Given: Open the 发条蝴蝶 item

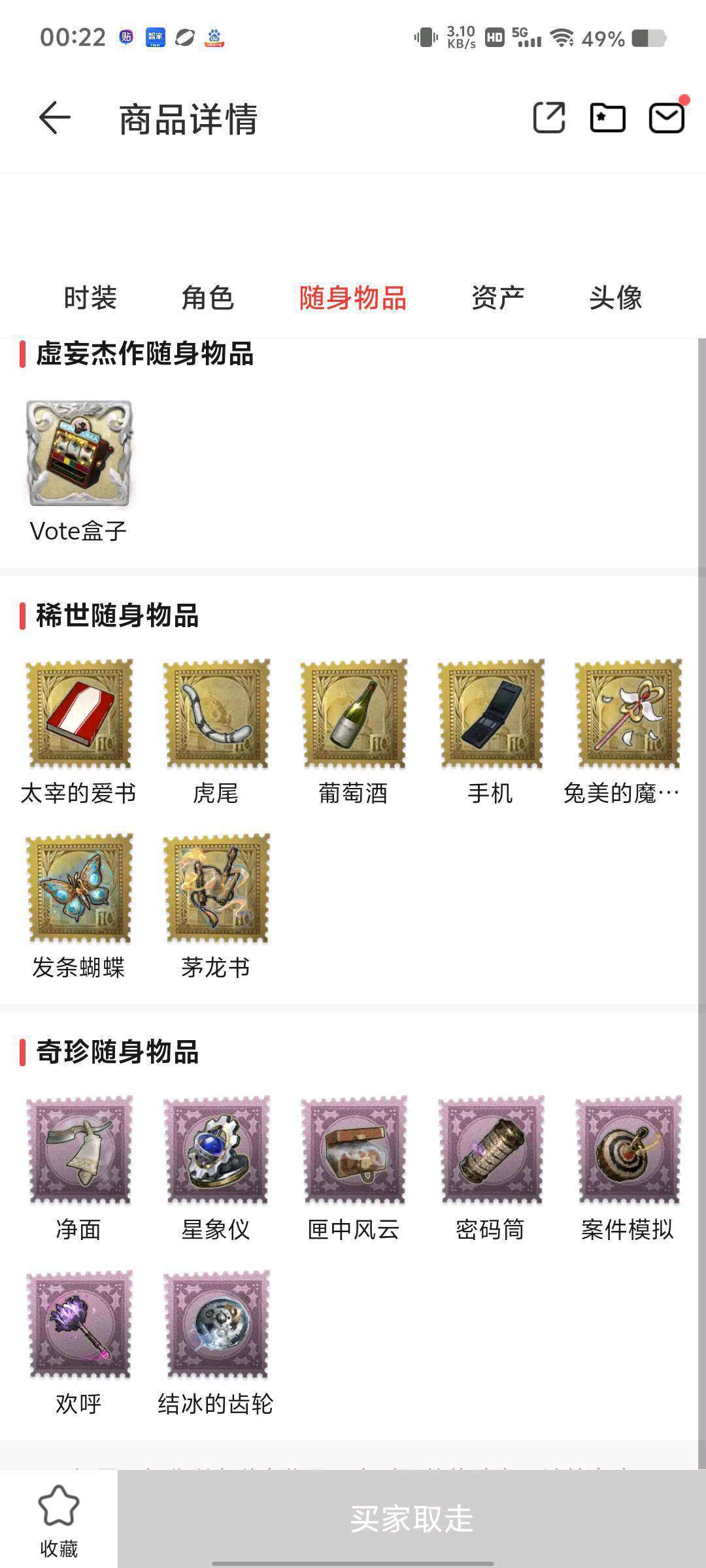Looking at the screenshot, I should [79, 888].
